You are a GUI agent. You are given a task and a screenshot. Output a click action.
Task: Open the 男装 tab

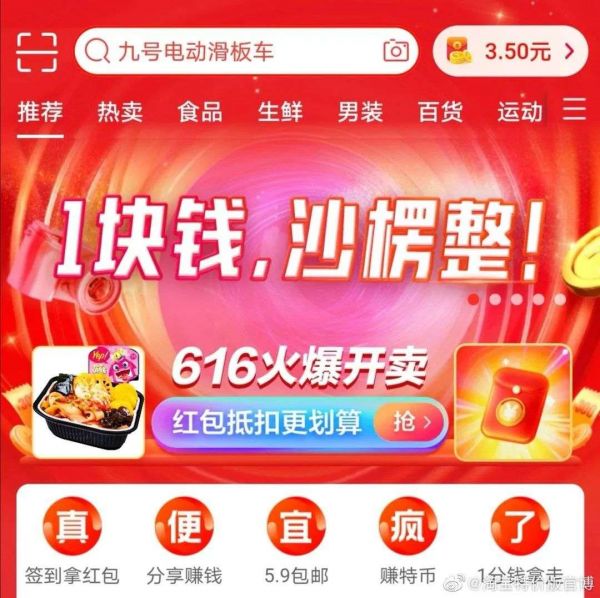coord(360,111)
